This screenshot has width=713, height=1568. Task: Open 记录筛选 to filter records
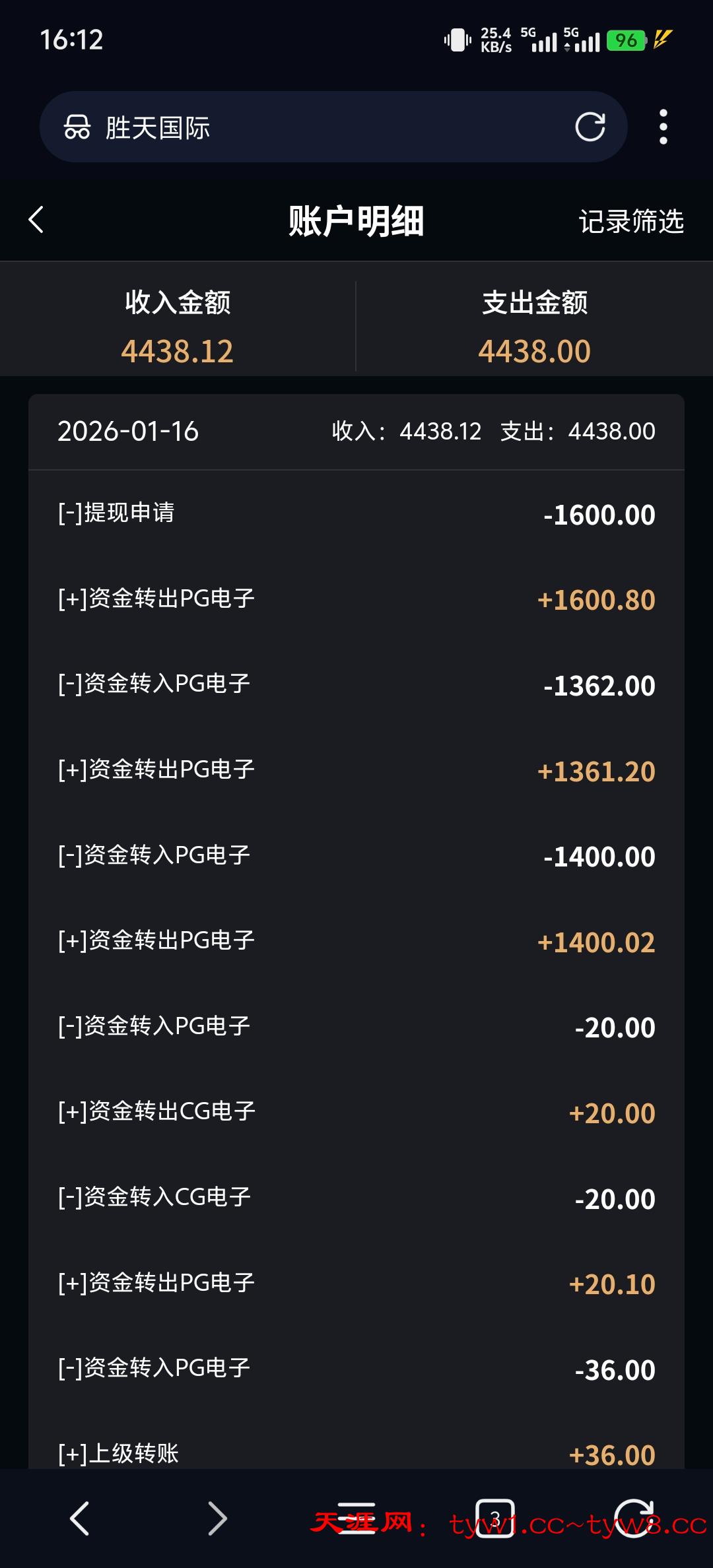630,221
